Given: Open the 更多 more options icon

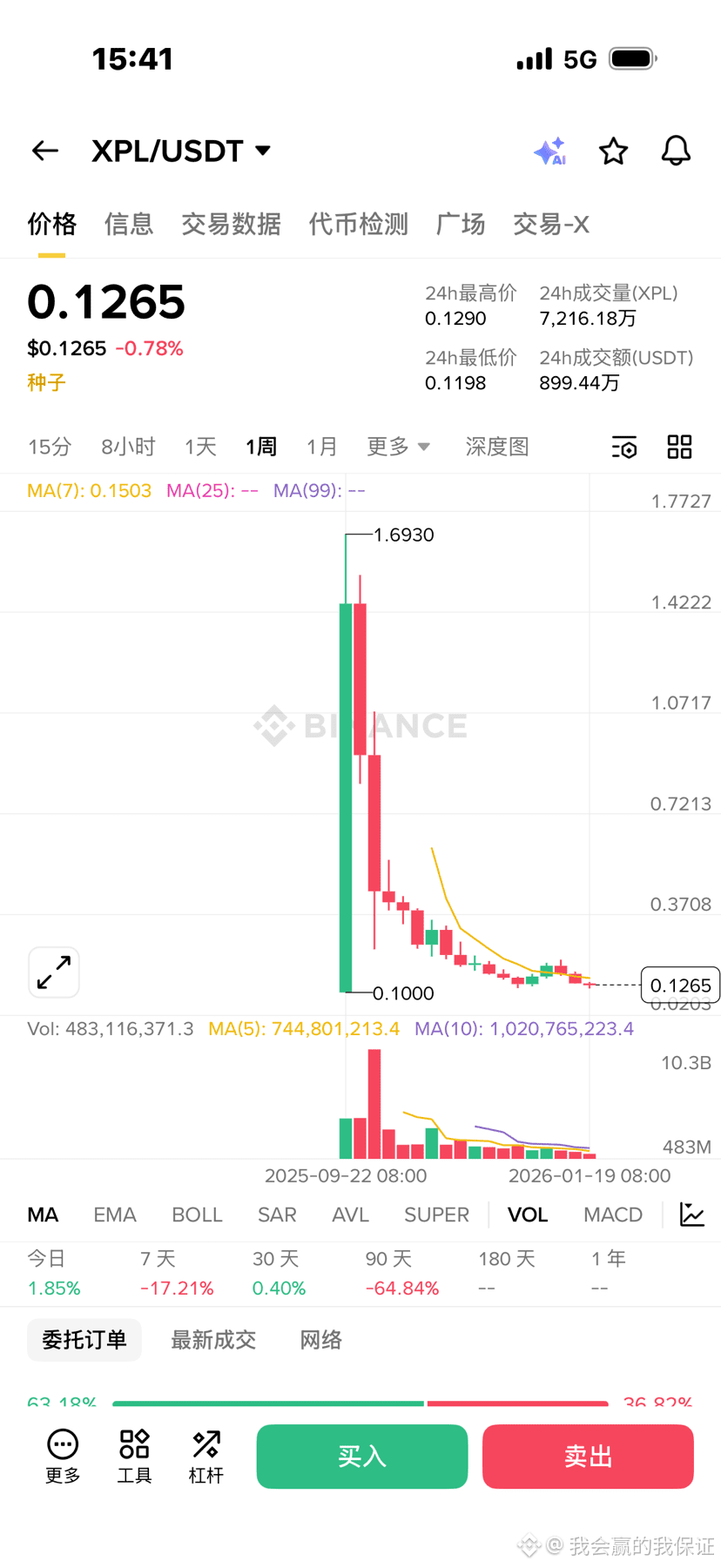Looking at the screenshot, I should [62, 1455].
